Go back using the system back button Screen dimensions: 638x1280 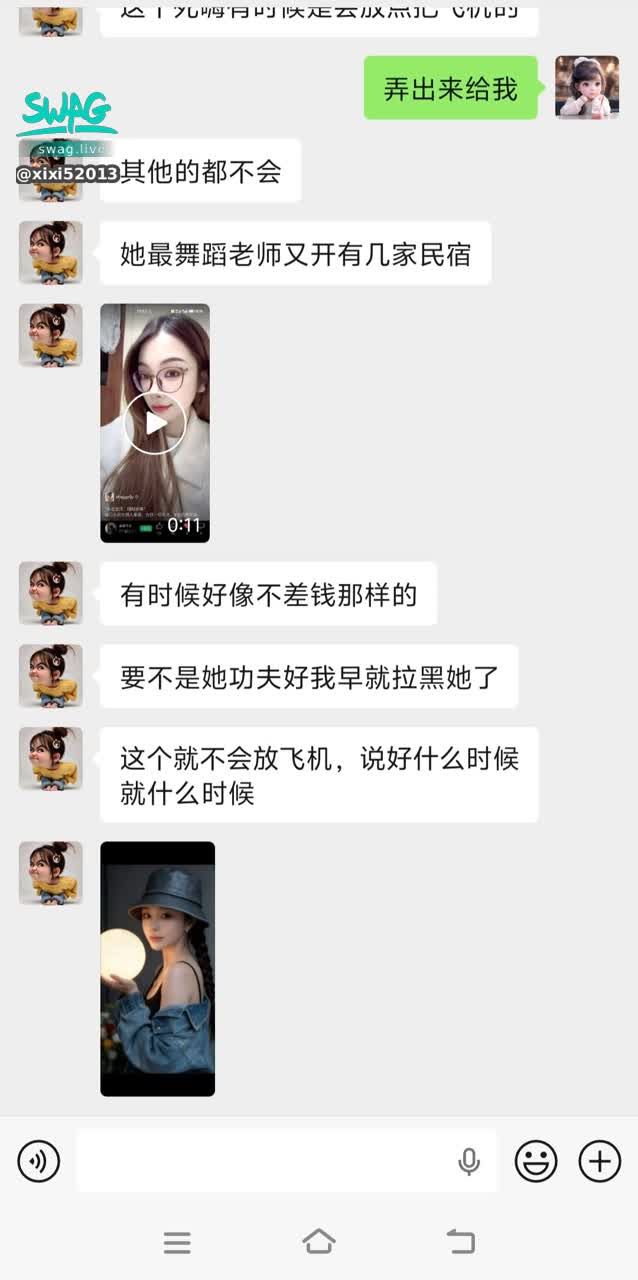coord(460,1242)
